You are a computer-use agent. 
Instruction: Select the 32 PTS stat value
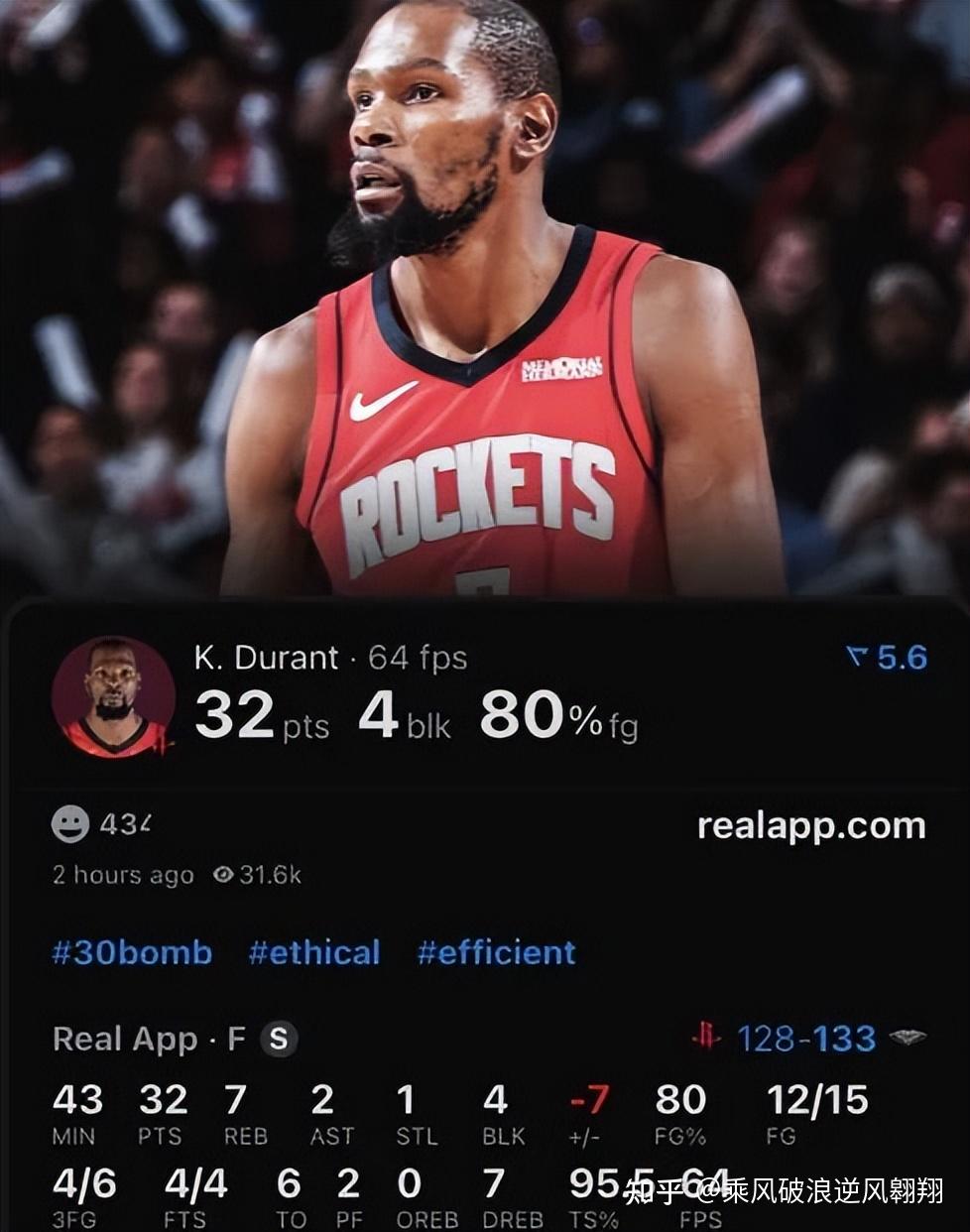click(163, 1099)
